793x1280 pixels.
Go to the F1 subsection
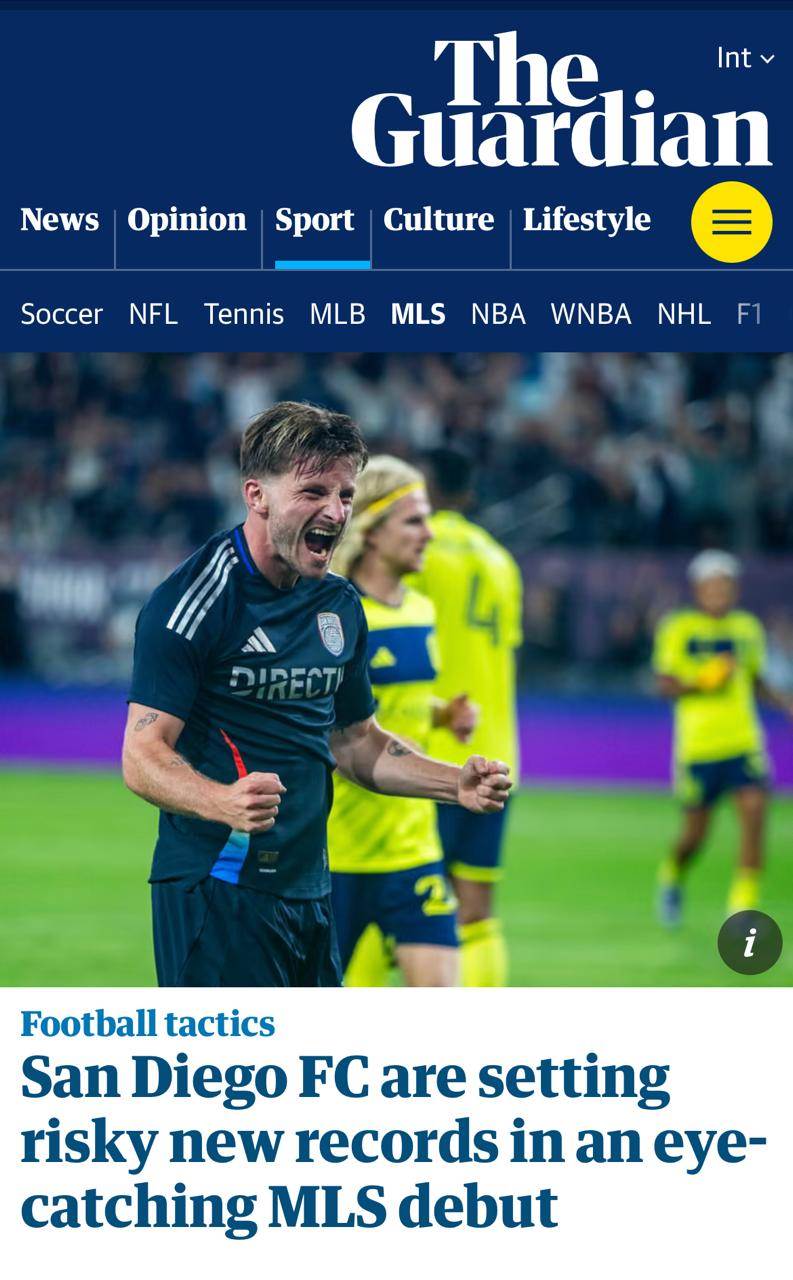tap(750, 314)
